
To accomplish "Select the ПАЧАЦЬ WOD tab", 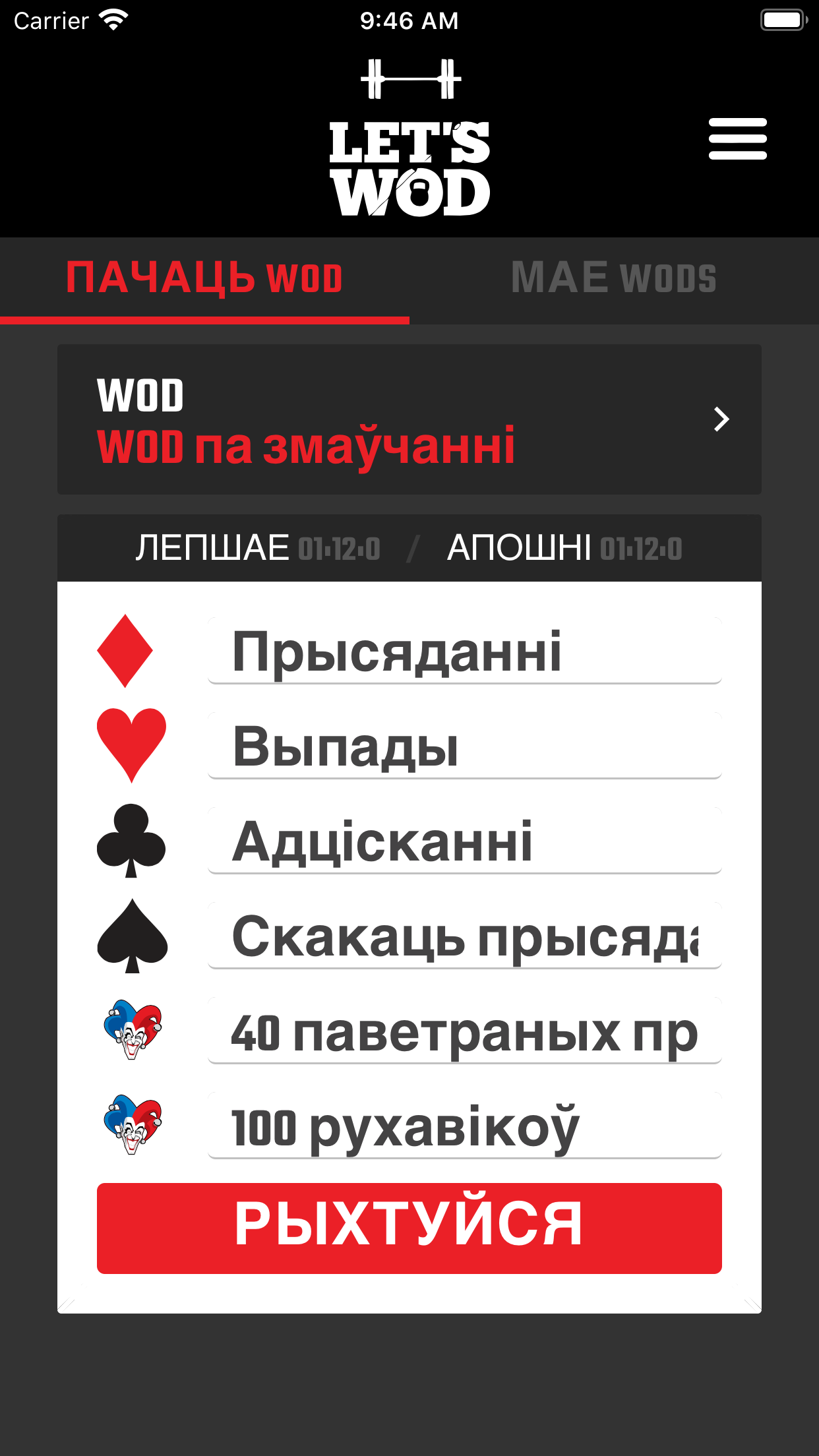I will (204, 278).
